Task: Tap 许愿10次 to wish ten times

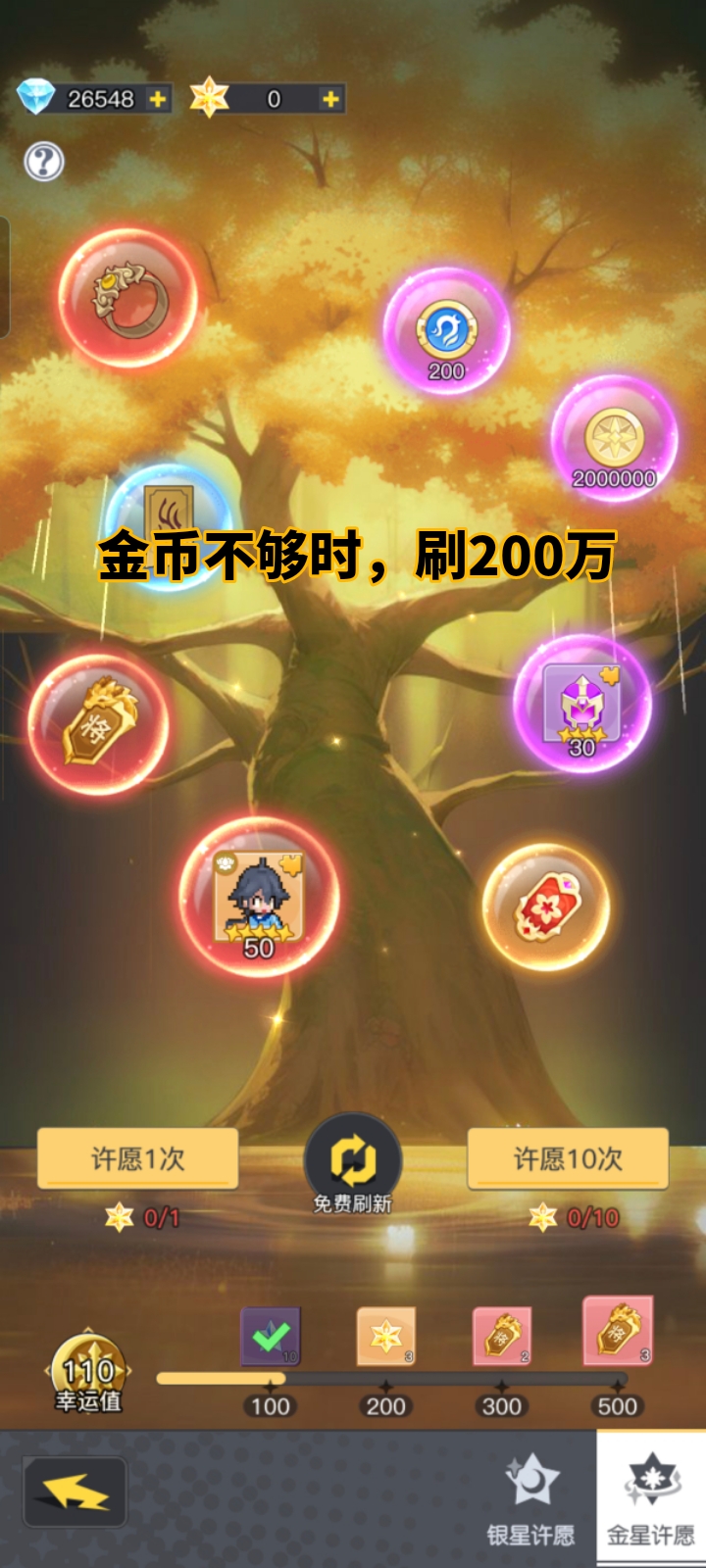Action: point(568,1159)
